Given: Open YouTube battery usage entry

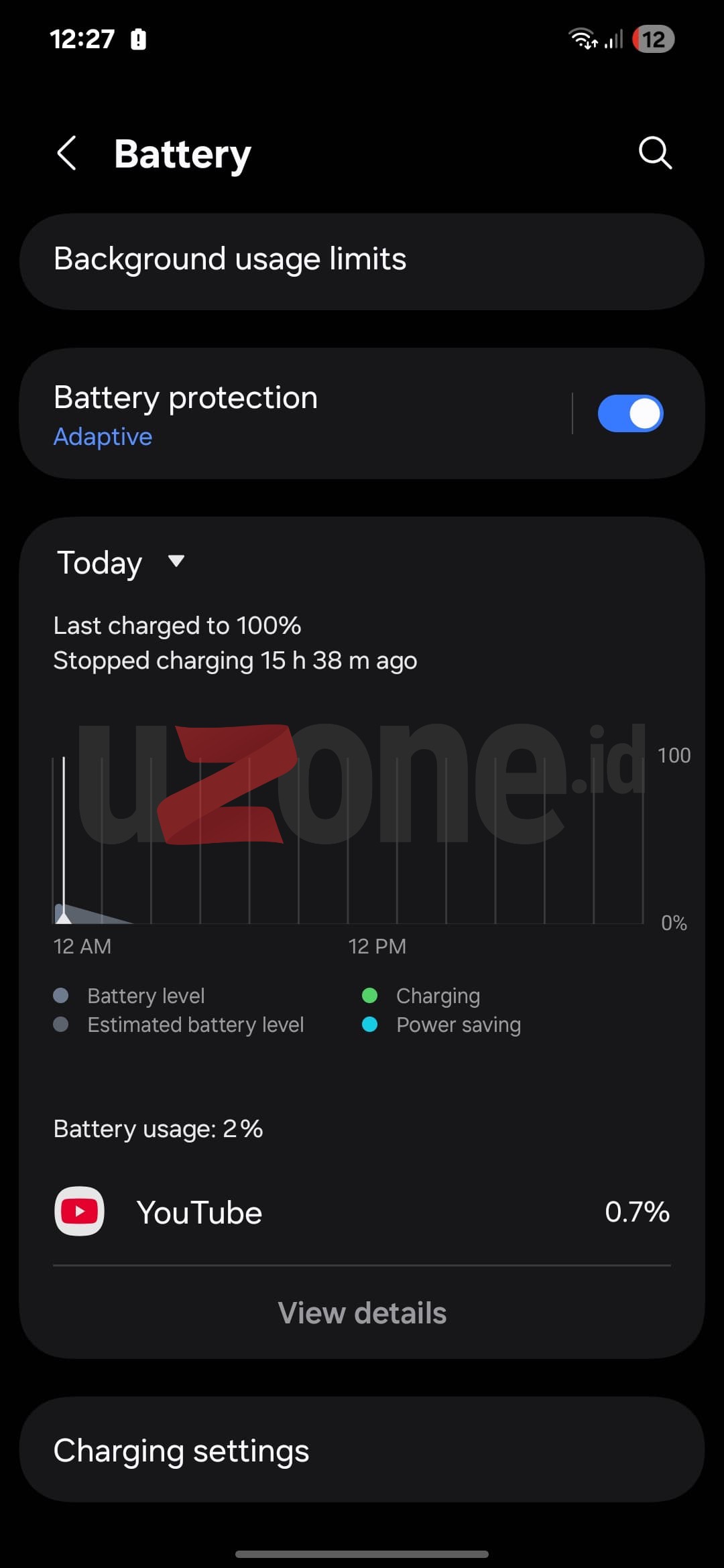Looking at the screenshot, I should 362,1212.
